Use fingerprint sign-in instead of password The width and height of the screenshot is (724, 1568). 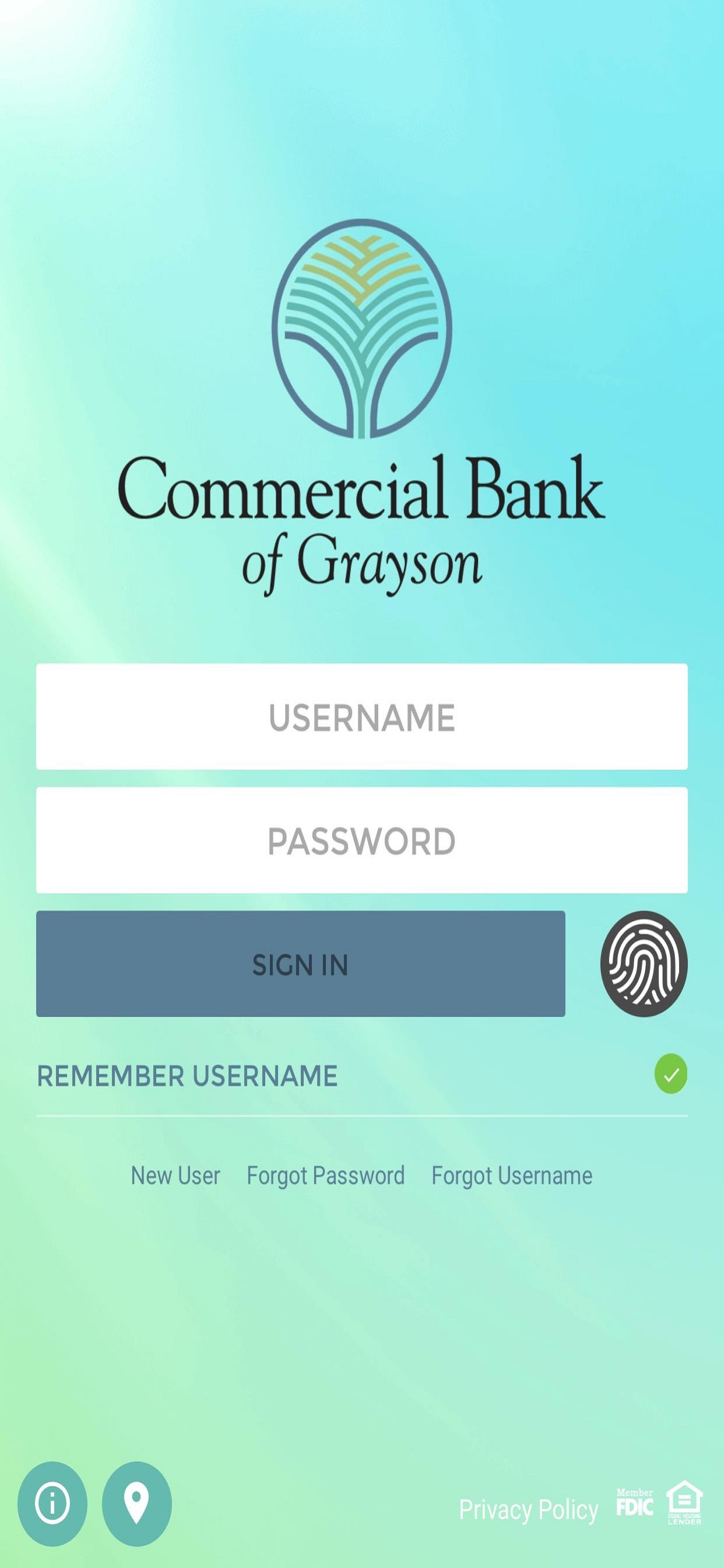click(646, 965)
